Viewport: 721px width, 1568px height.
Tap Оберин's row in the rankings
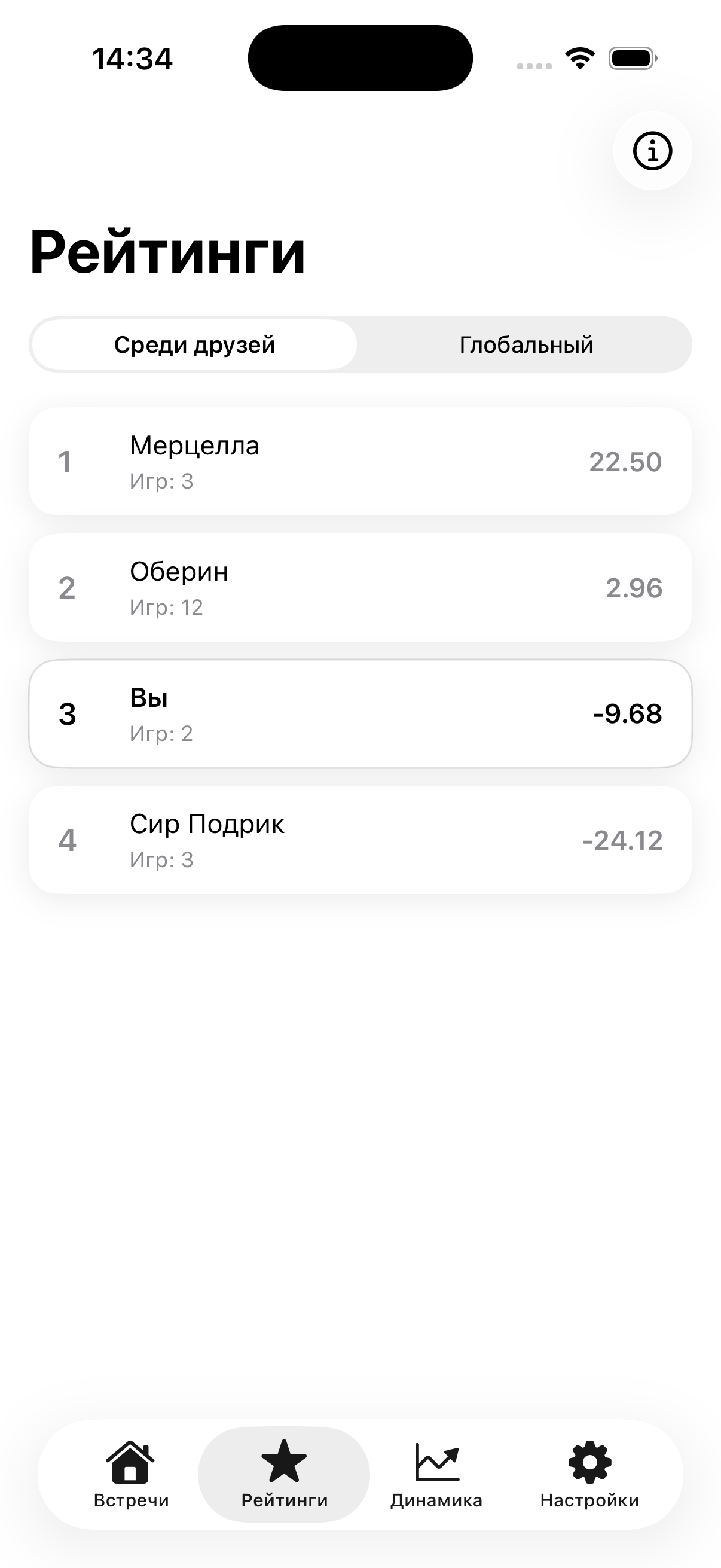point(360,586)
